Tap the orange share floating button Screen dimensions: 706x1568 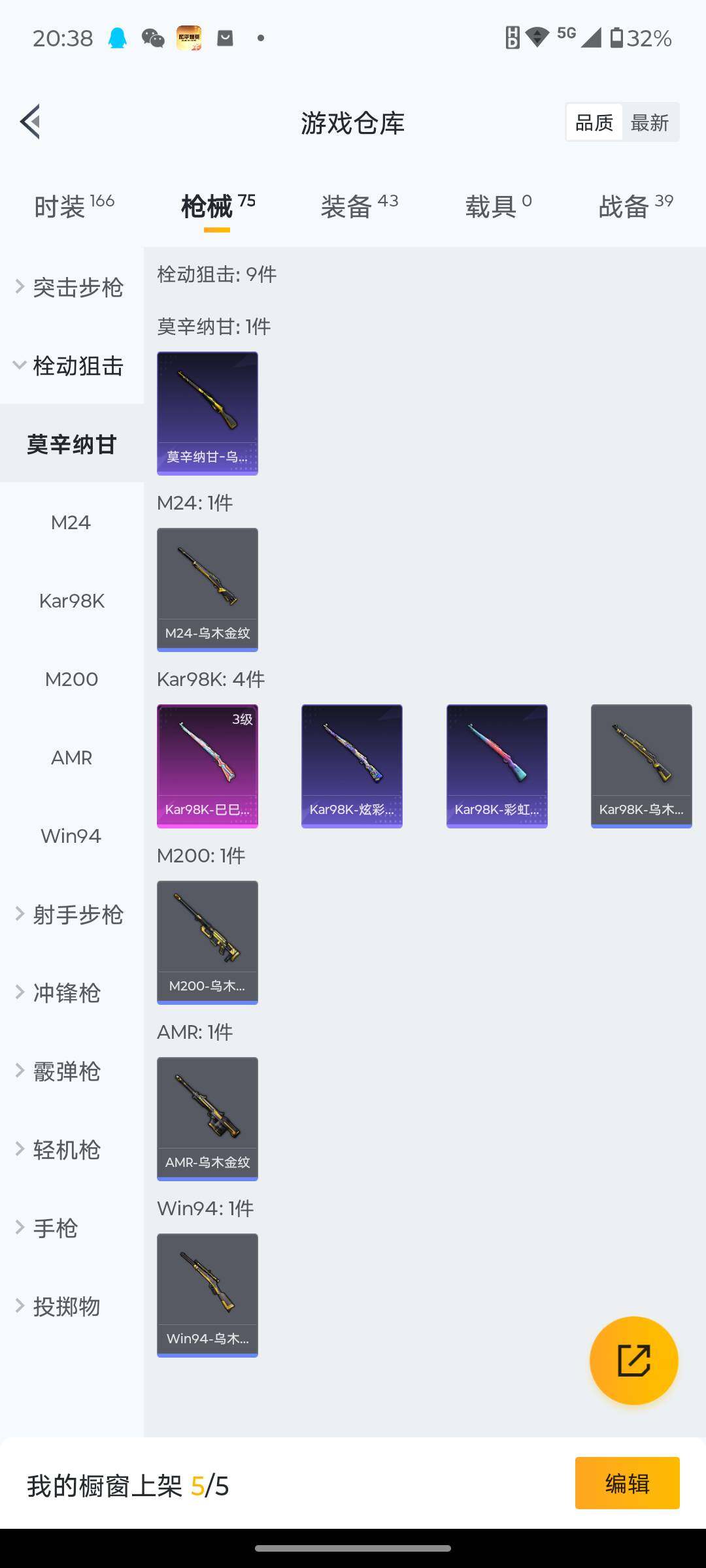[633, 1360]
